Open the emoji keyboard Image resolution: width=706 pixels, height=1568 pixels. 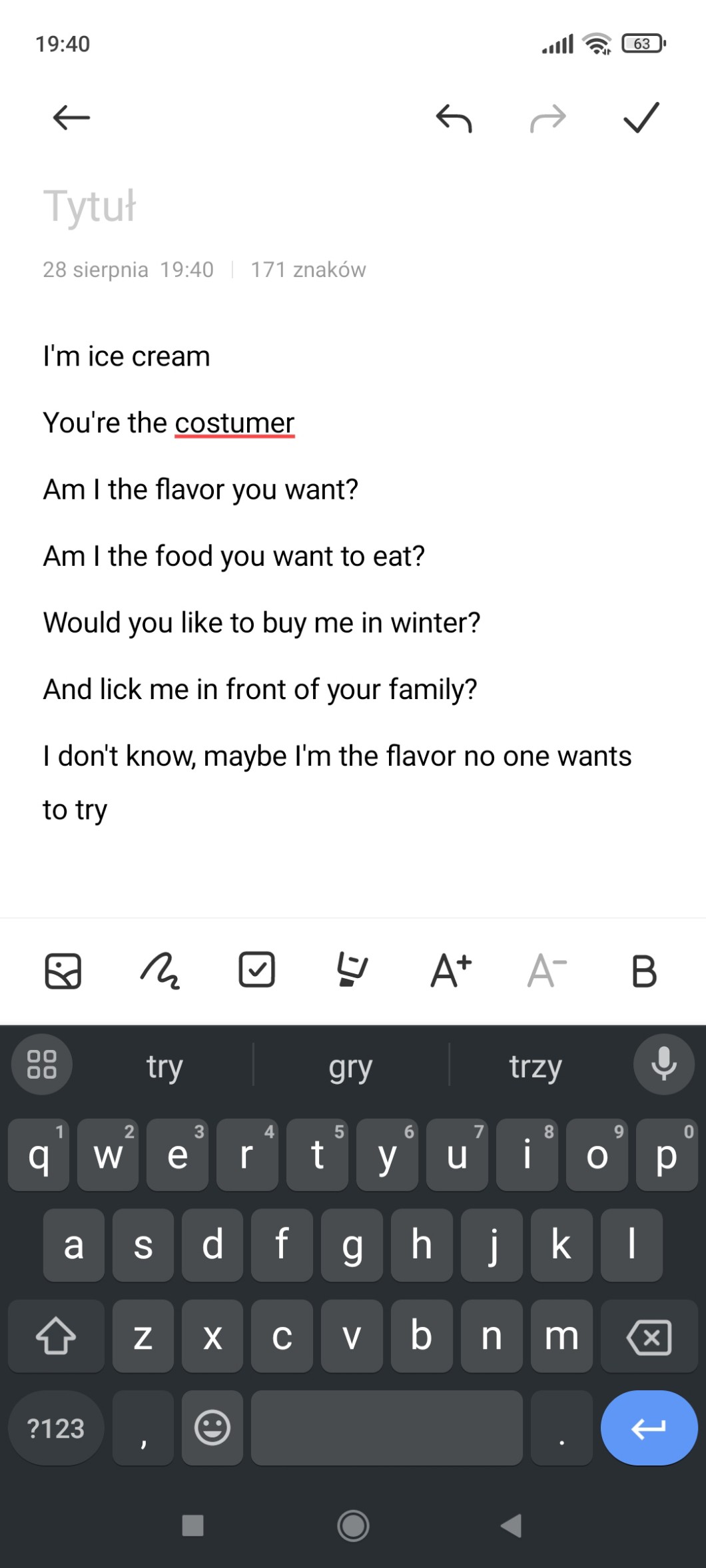pyautogui.click(x=212, y=1428)
